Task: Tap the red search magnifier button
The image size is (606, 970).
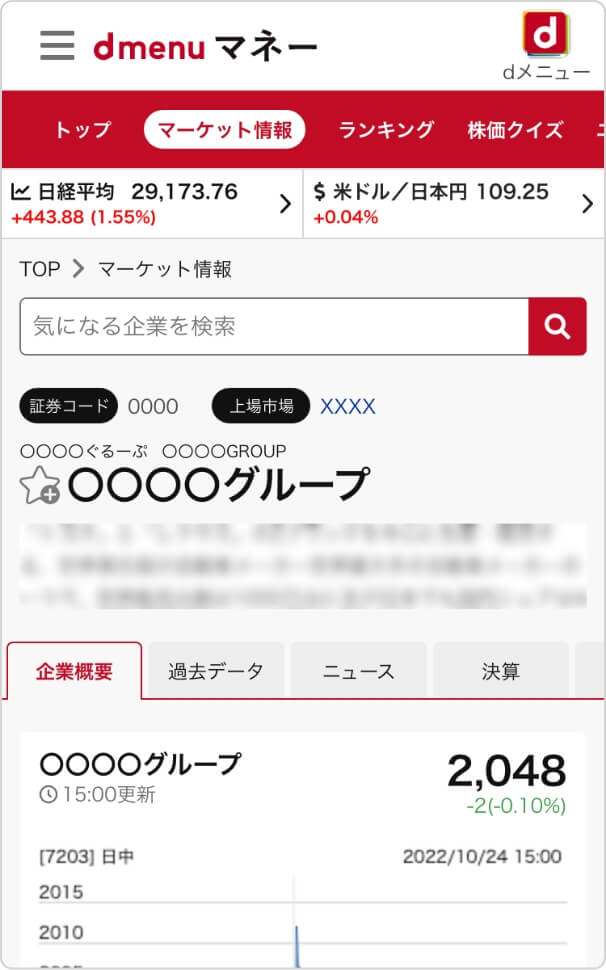Action: (x=557, y=326)
